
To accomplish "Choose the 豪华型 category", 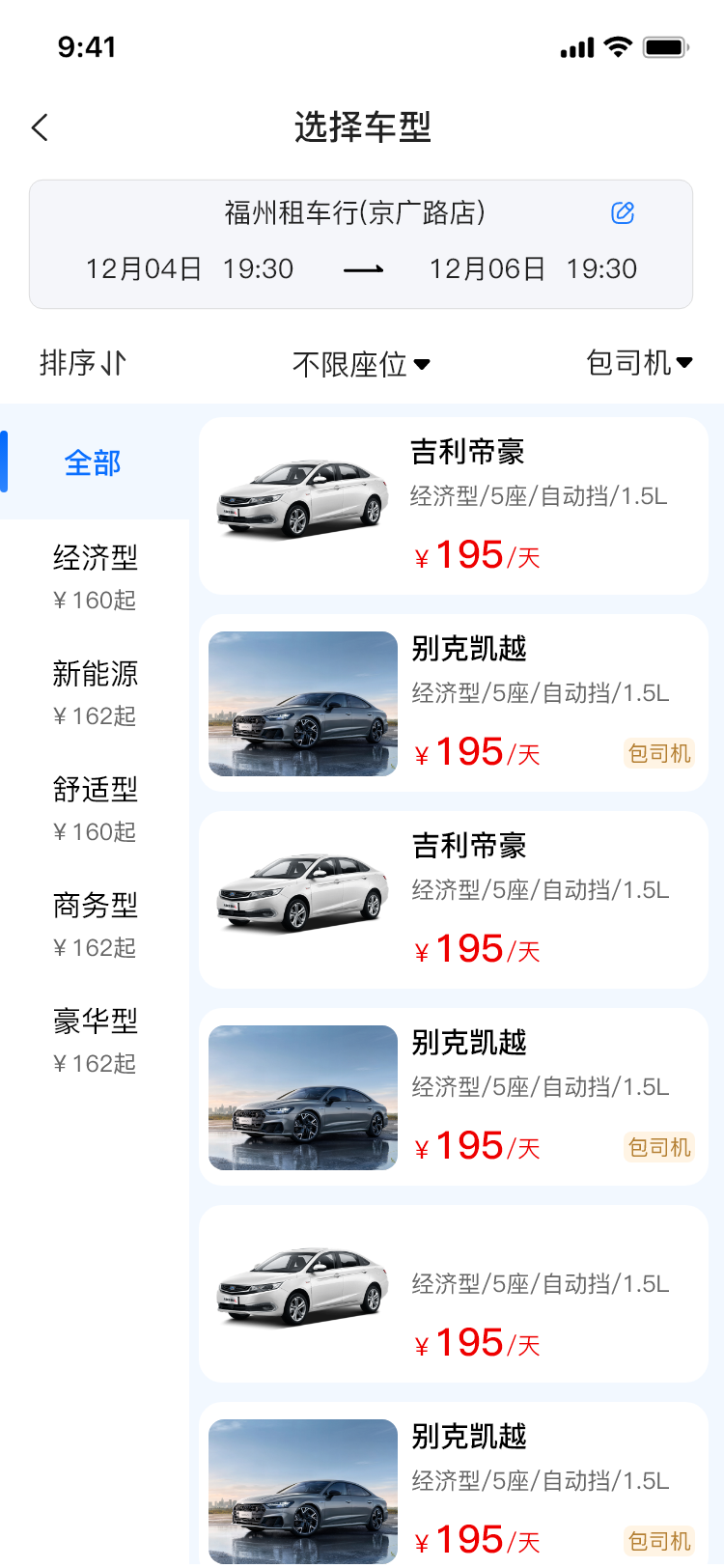I will tap(95, 1040).
